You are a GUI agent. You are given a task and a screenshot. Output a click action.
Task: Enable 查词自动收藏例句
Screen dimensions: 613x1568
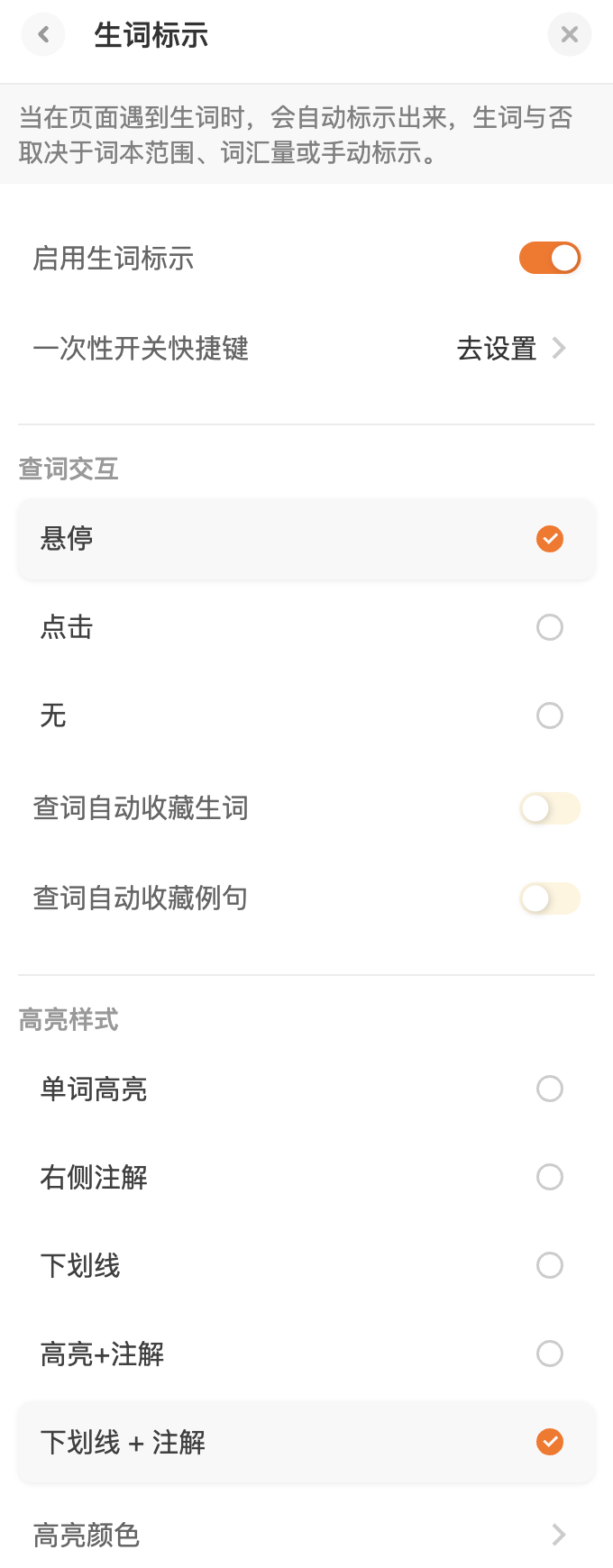pyautogui.click(x=549, y=898)
